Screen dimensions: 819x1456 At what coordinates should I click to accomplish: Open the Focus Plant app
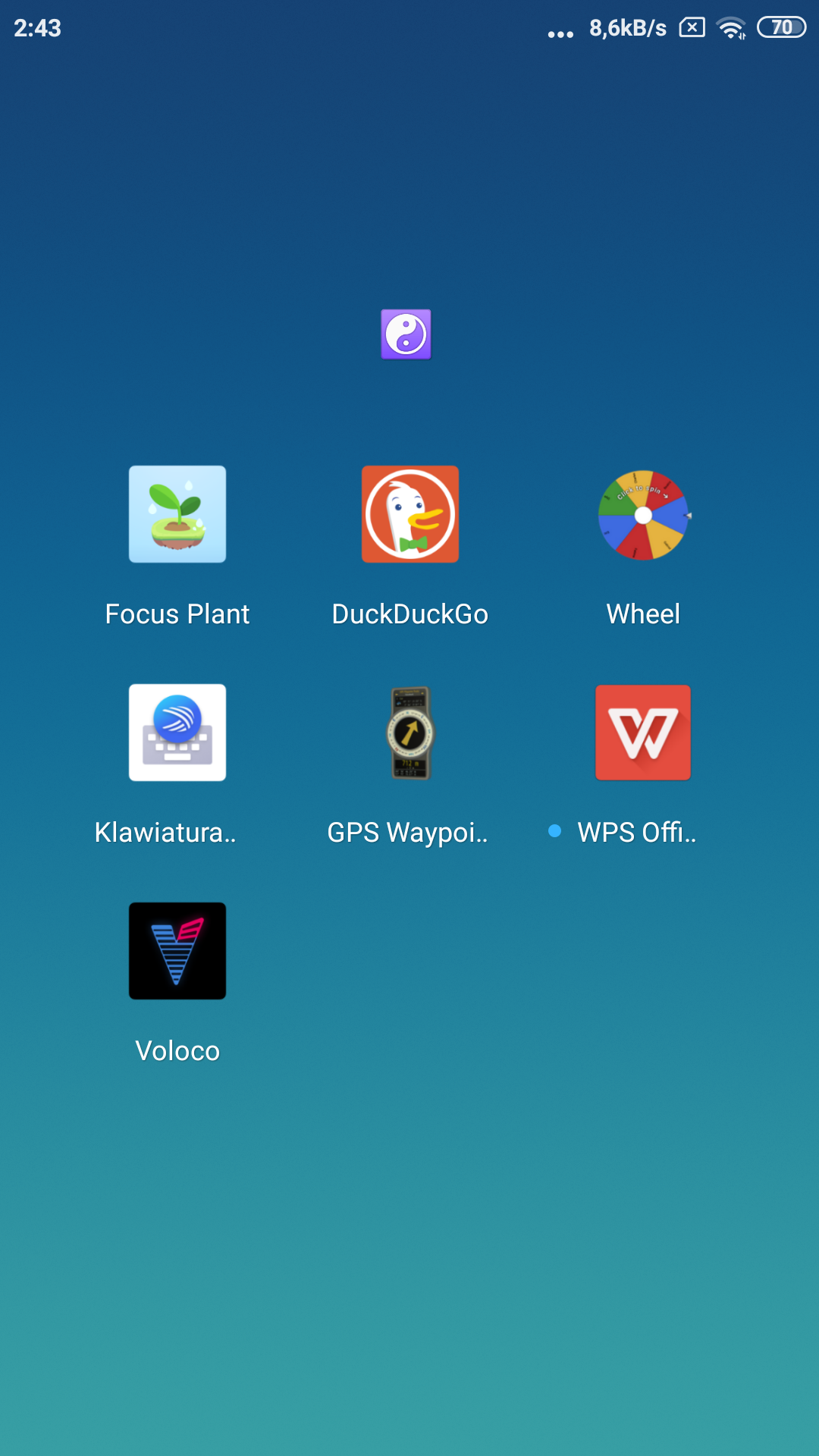tap(177, 514)
